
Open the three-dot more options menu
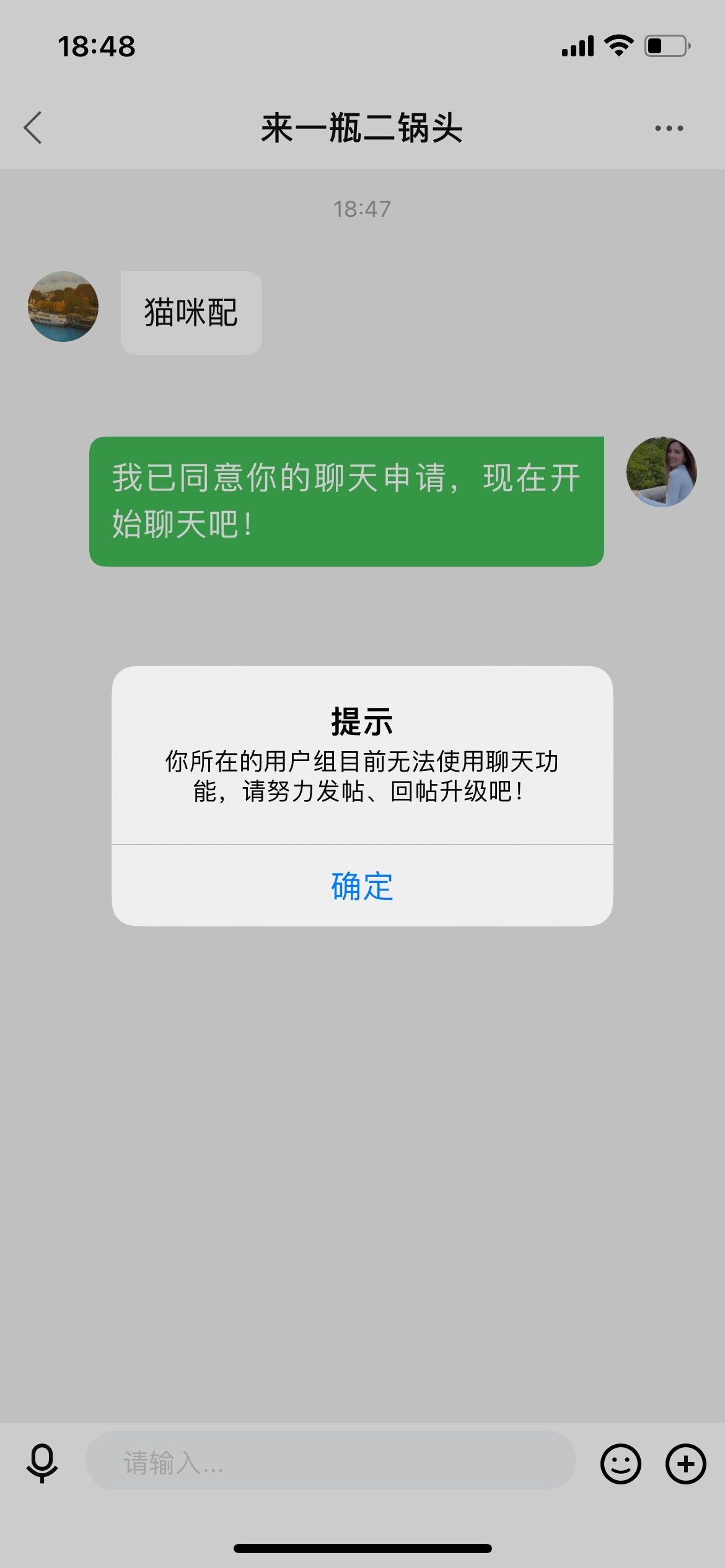[x=669, y=128]
